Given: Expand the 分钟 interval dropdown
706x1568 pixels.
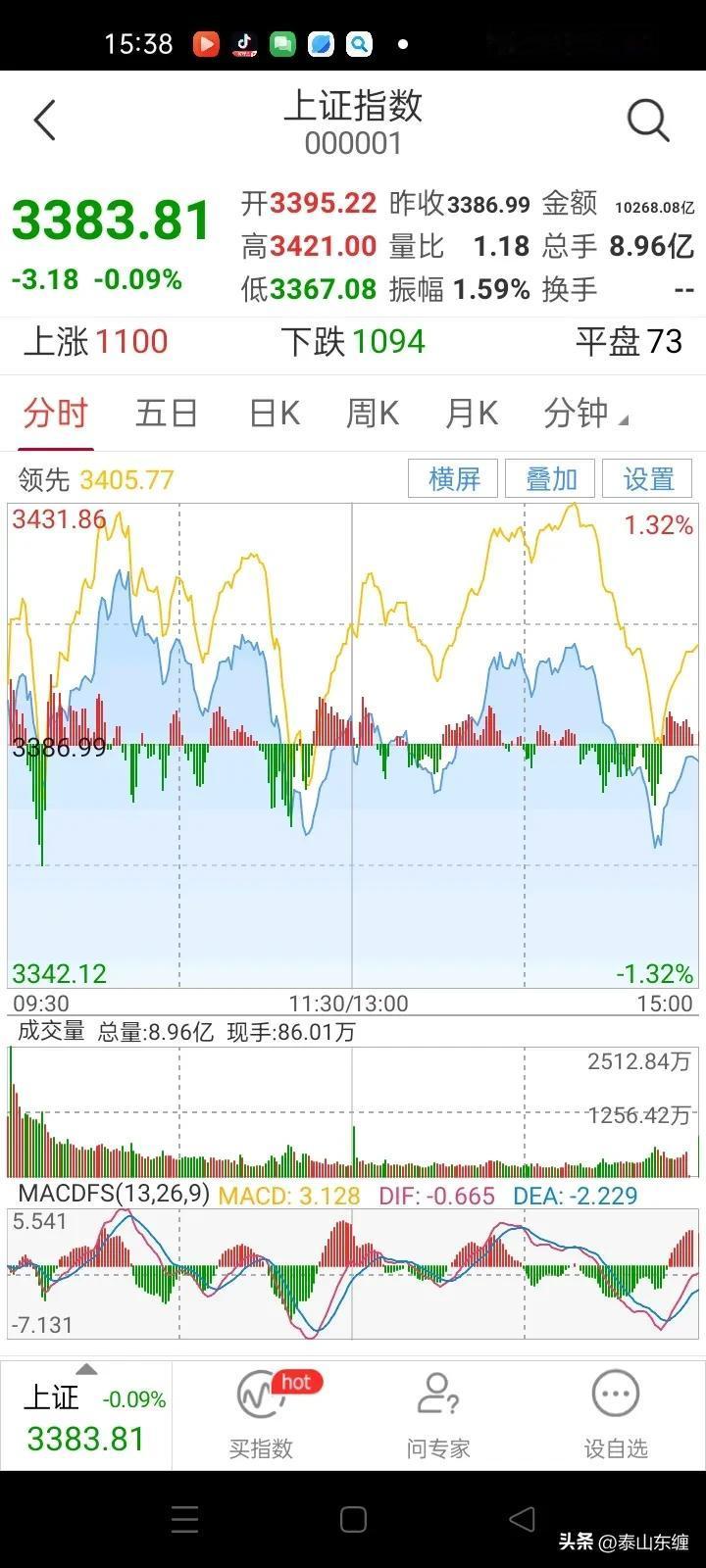Looking at the screenshot, I should (585, 413).
